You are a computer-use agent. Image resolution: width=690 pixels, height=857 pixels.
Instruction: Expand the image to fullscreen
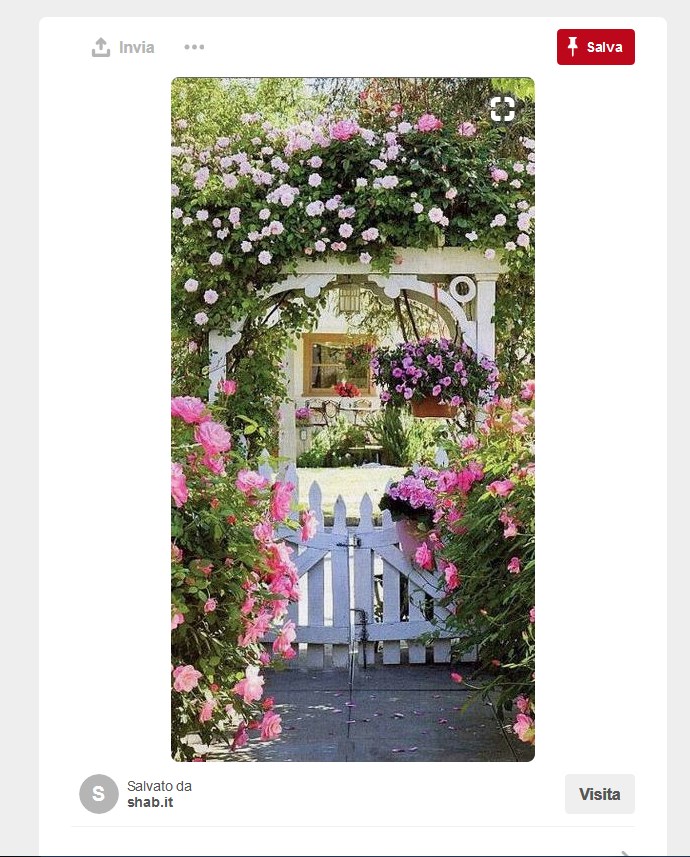[502, 109]
